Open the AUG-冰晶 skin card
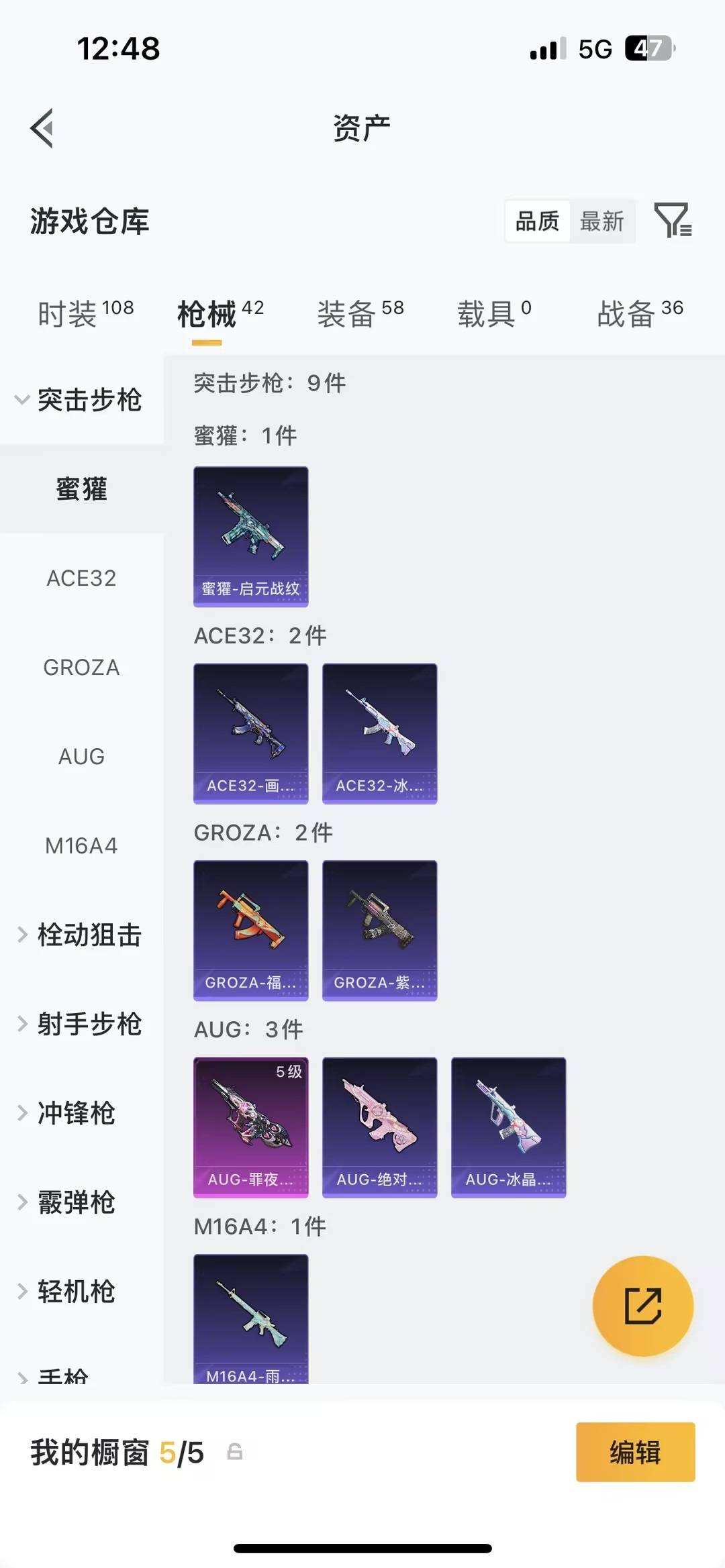Image resolution: width=725 pixels, height=1568 pixels. click(x=509, y=1127)
